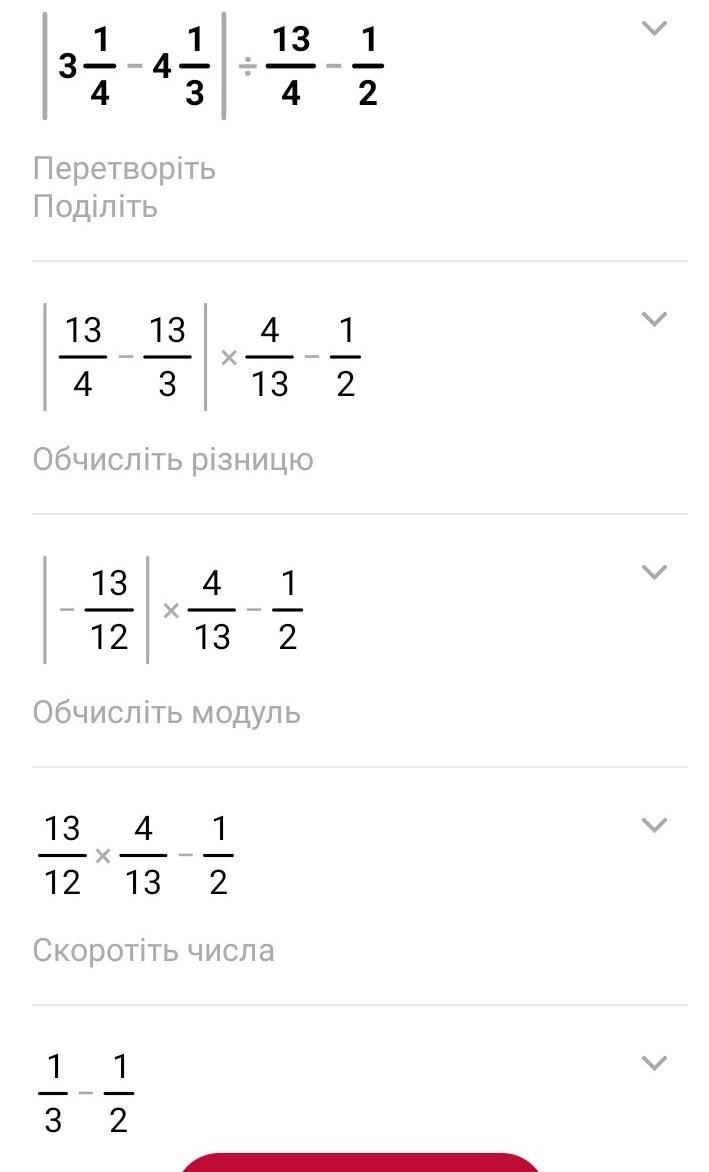Tap the red button at the bottom

(360, 1162)
